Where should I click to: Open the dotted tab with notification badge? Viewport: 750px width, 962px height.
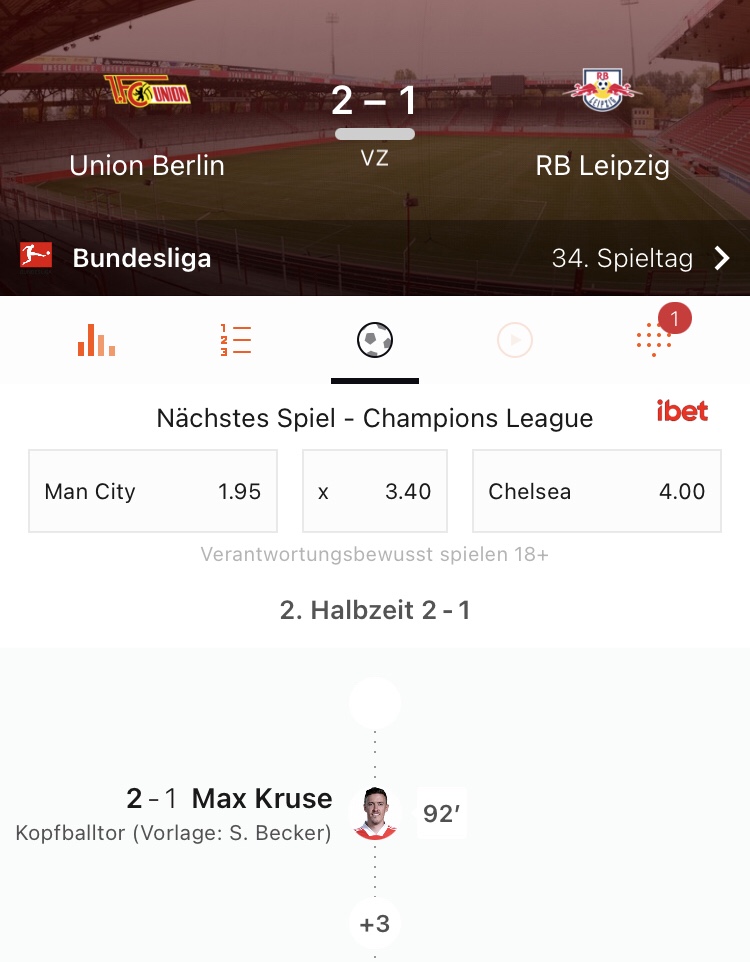(x=655, y=339)
